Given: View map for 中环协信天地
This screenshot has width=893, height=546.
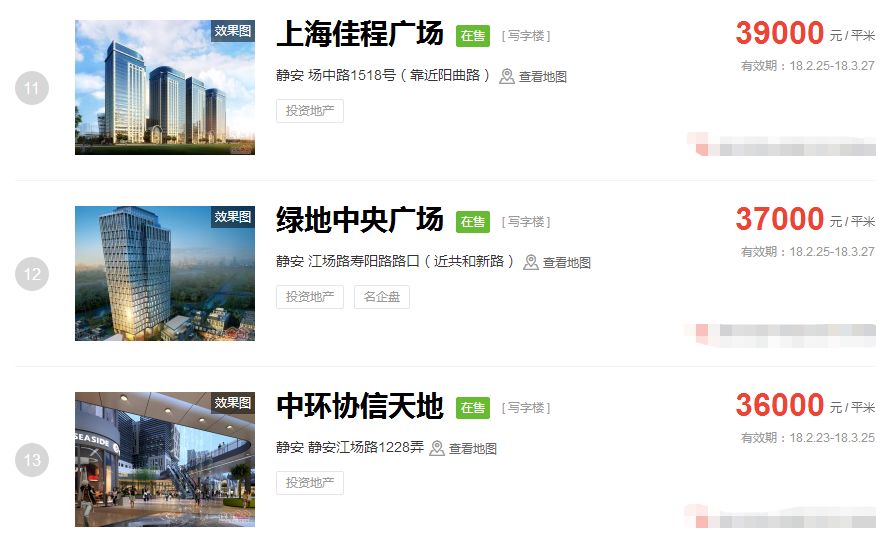Looking at the screenshot, I should pyautogui.click(x=463, y=449).
